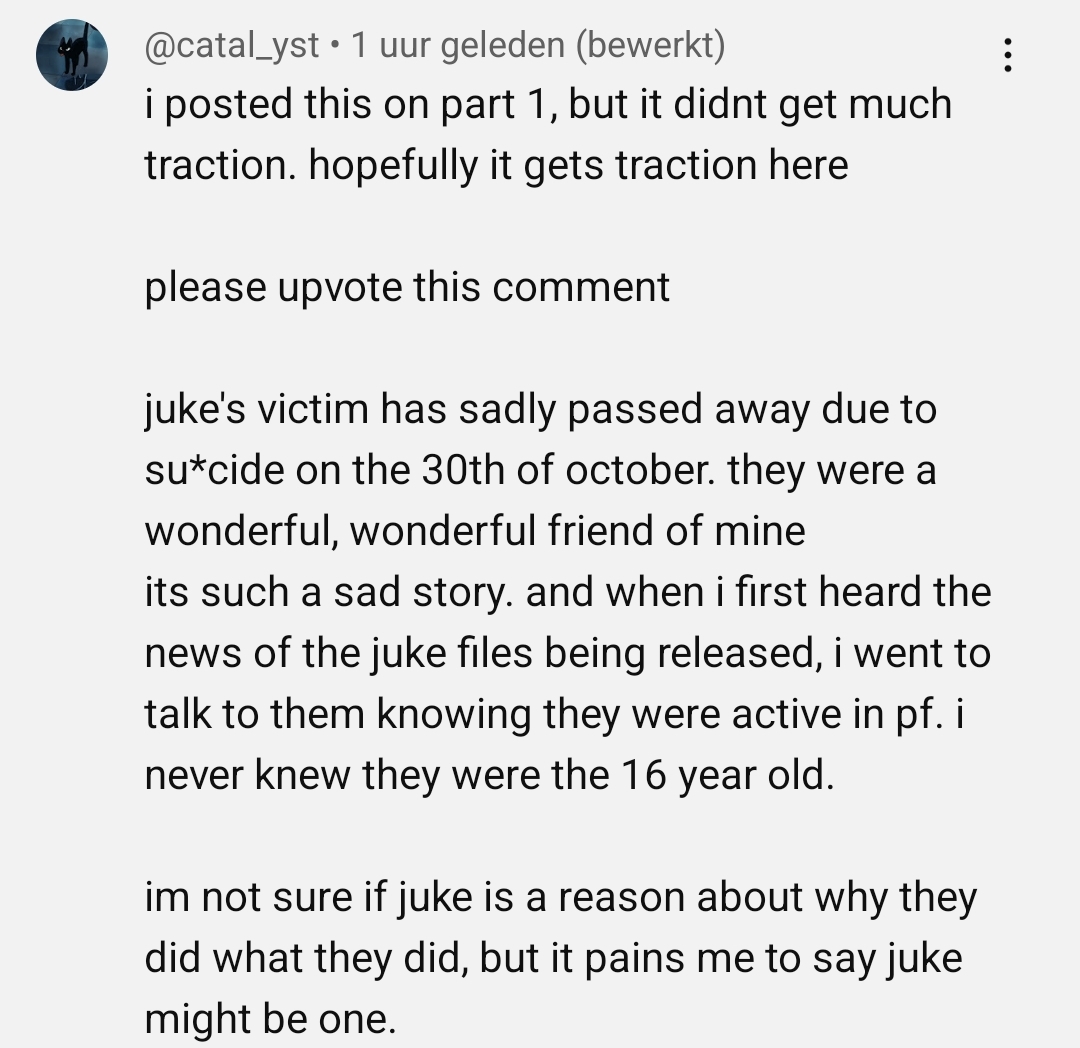The width and height of the screenshot is (1080, 1048).
Task: Open catal_yst's profile avatar
Action: [x=72, y=56]
